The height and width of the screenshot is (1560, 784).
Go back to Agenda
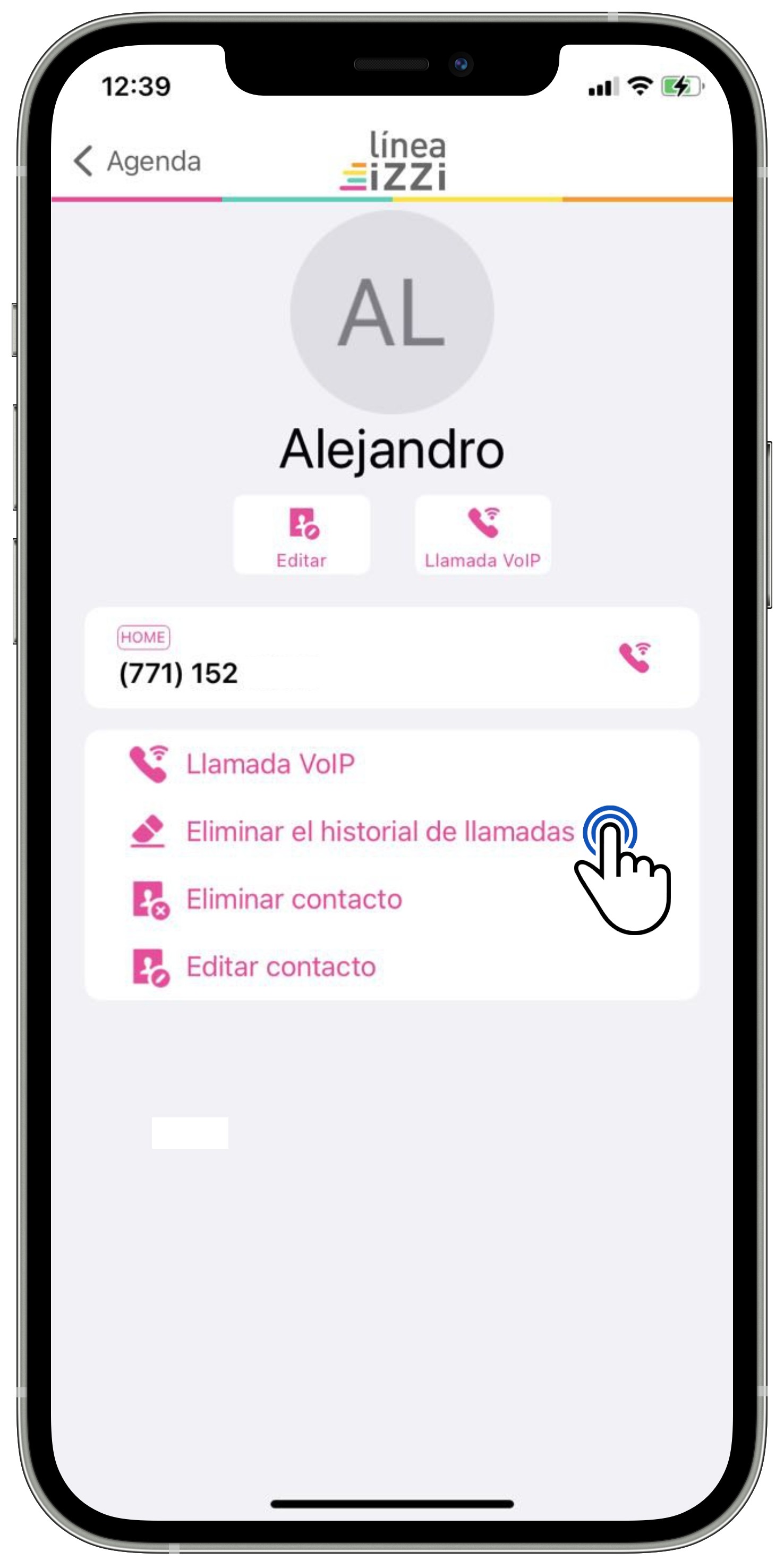(137, 161)
